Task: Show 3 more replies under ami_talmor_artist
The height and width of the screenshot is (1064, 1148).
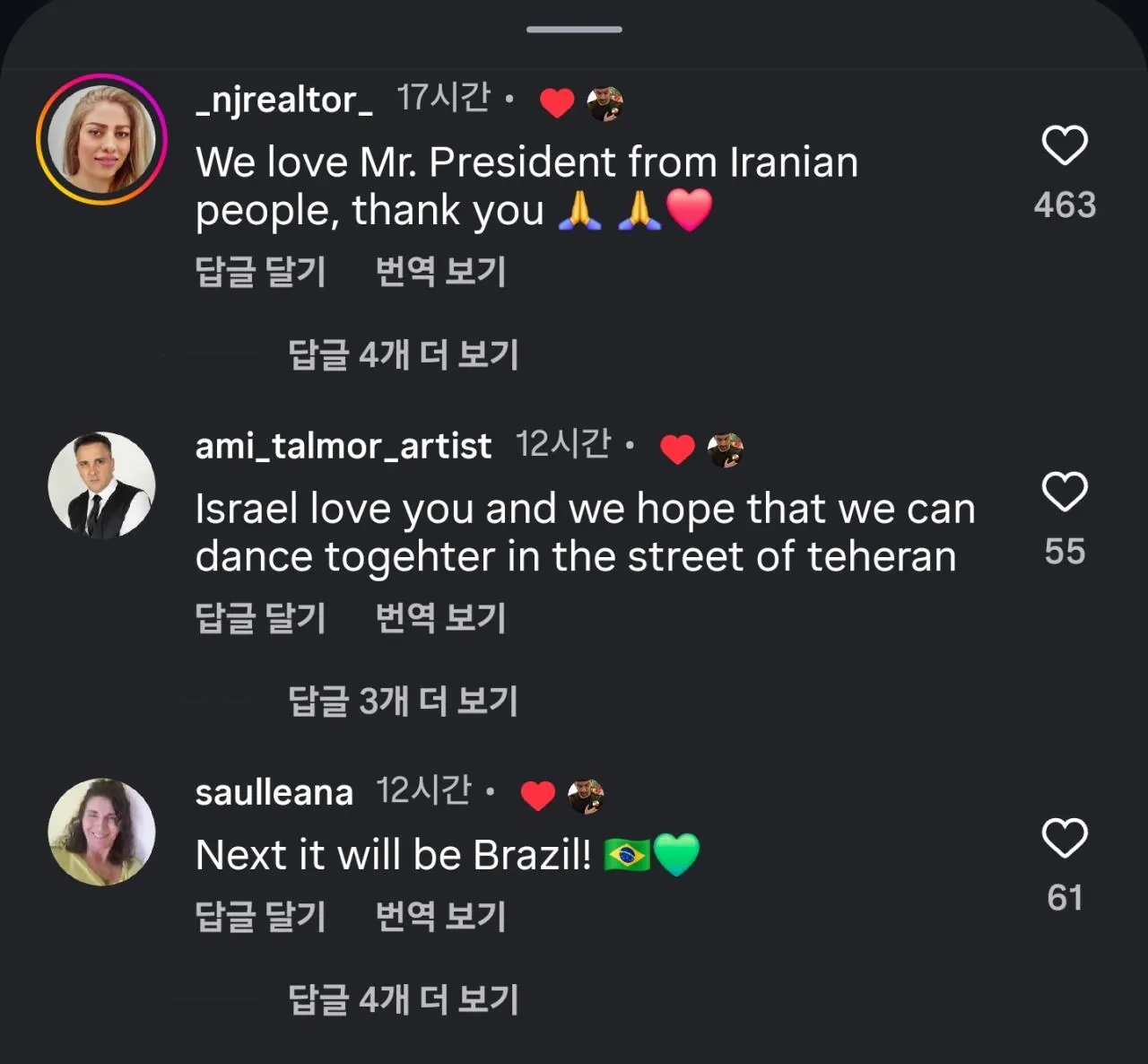Action: [x=403, y=701]
